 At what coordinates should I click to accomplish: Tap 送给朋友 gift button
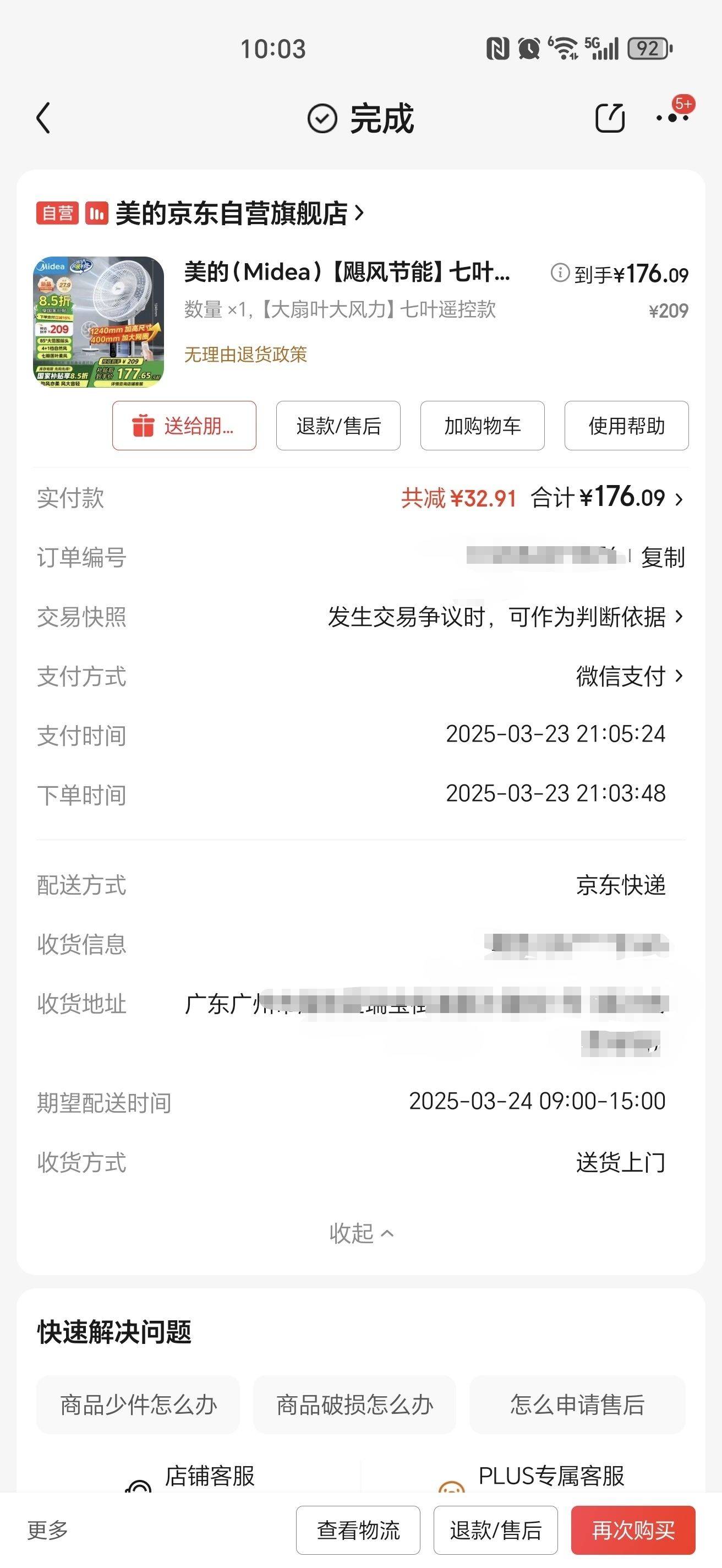pos(184,426)
